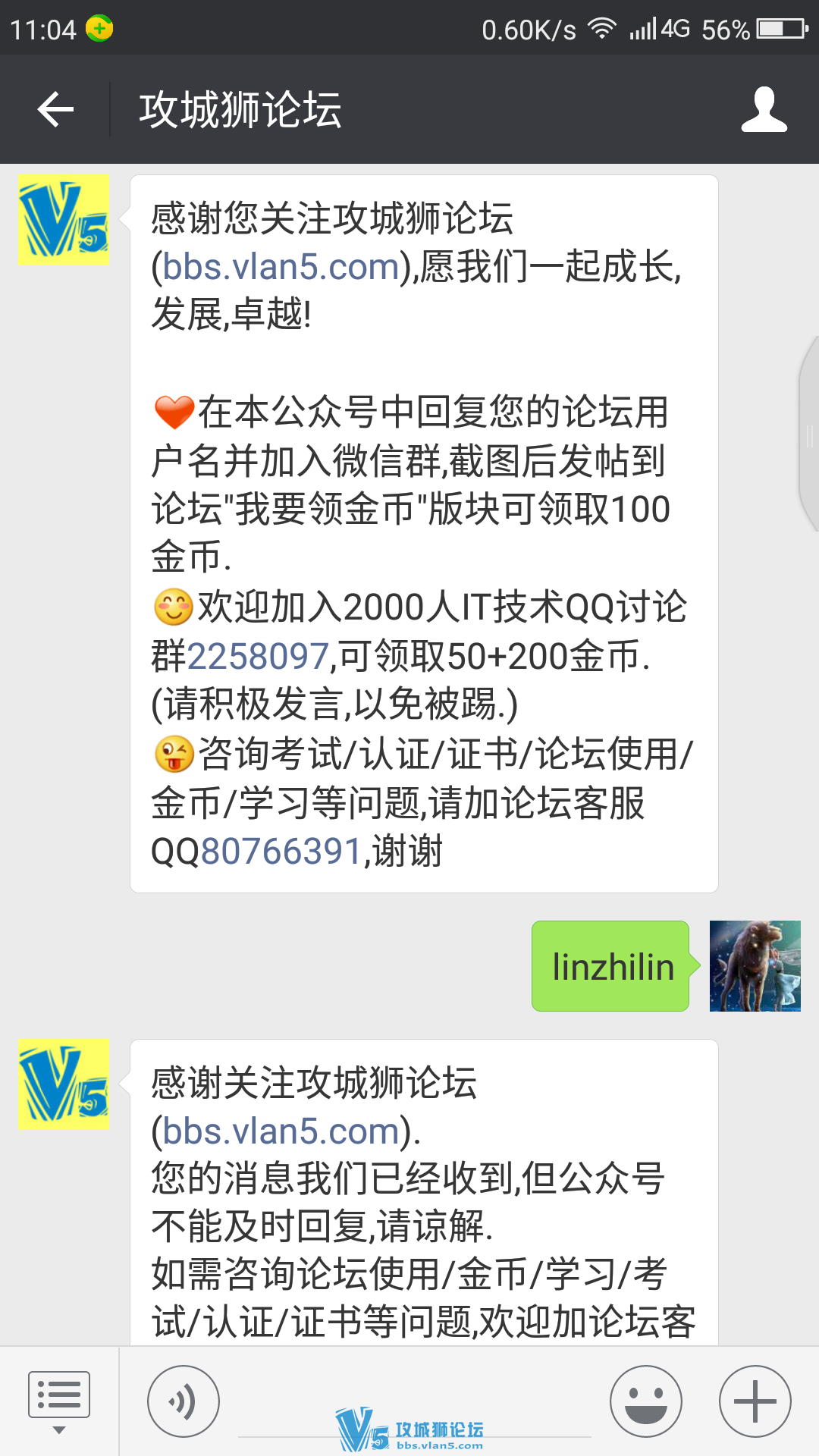
Task: Tap the QQ group number 2258097
Action: [x=258, y=656]
